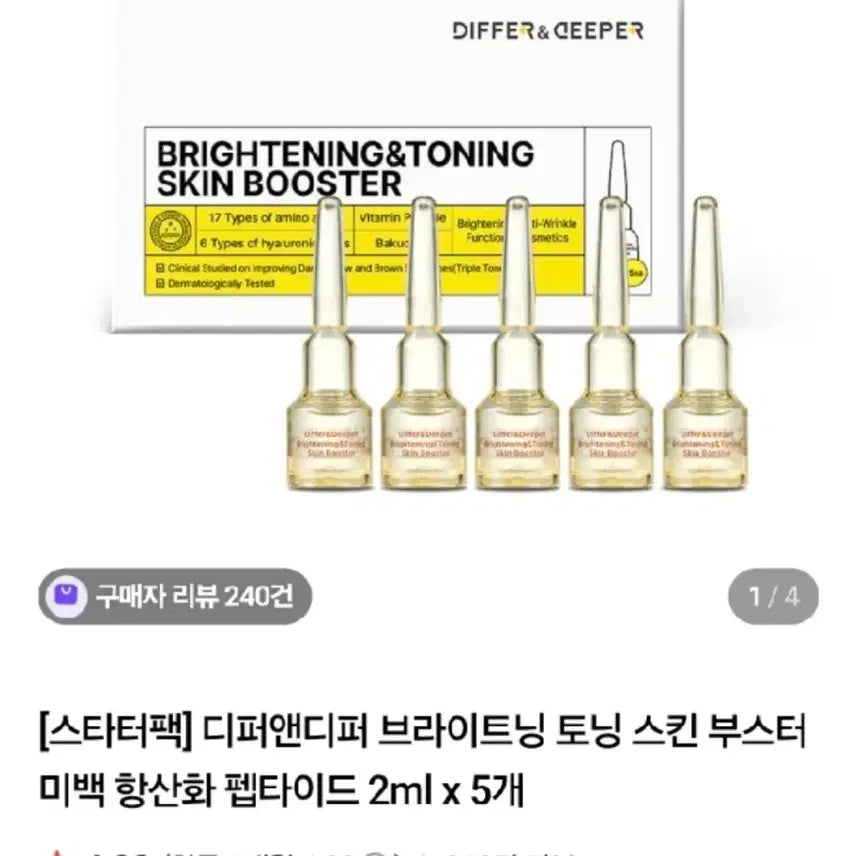
Task: Open the 구매자 리뷰 240건 buyer reviews chip
Action: [x=174, y=598]
